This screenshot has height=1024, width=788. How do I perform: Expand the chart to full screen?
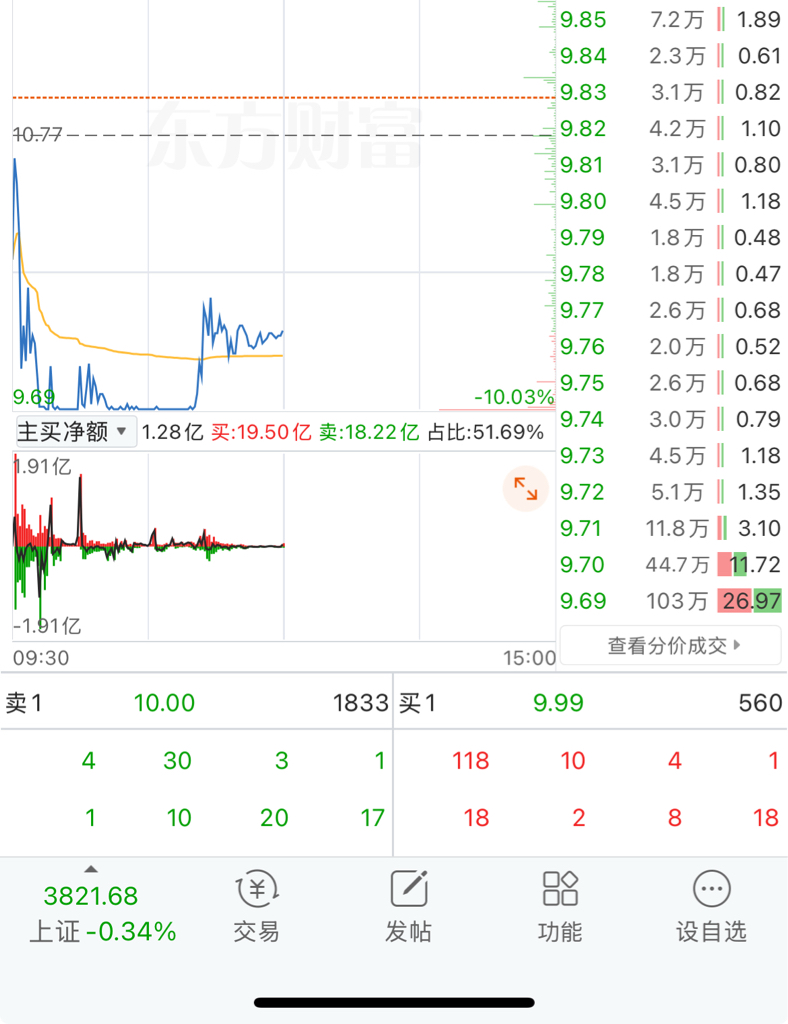click(526, 489)
